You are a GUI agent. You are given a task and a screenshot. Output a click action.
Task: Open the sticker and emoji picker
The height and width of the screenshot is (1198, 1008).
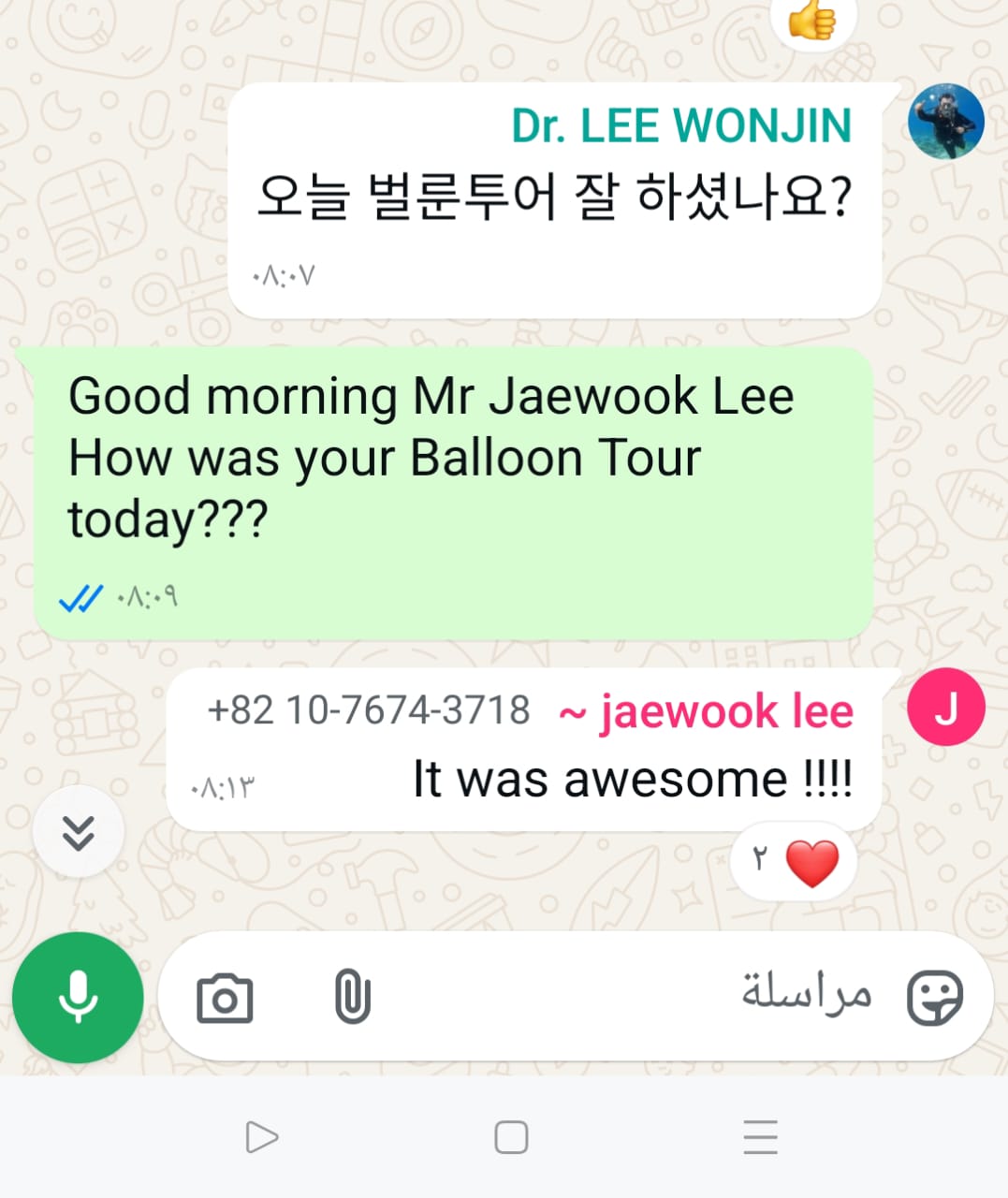(x=934, y=998)
